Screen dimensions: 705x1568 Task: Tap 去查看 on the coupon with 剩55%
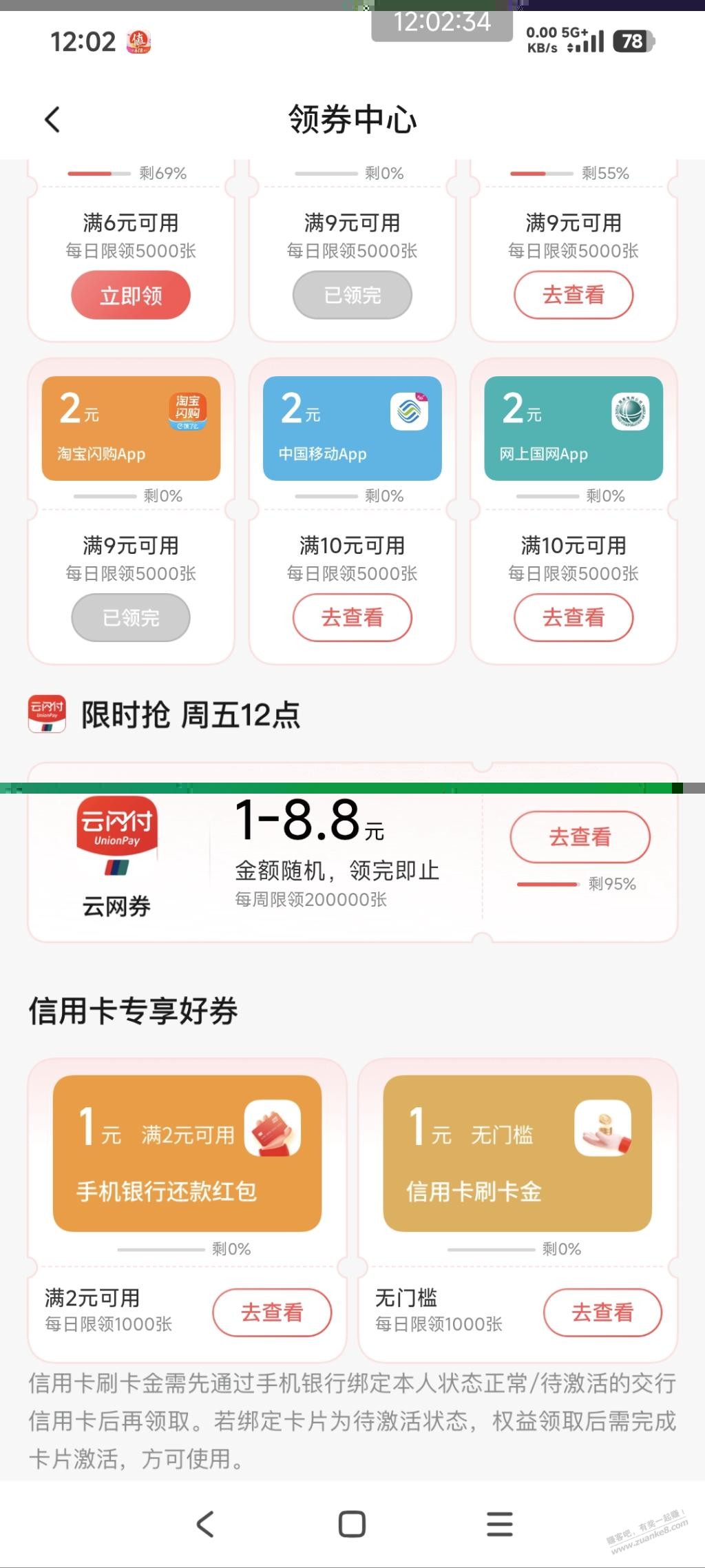pos(573,296)
